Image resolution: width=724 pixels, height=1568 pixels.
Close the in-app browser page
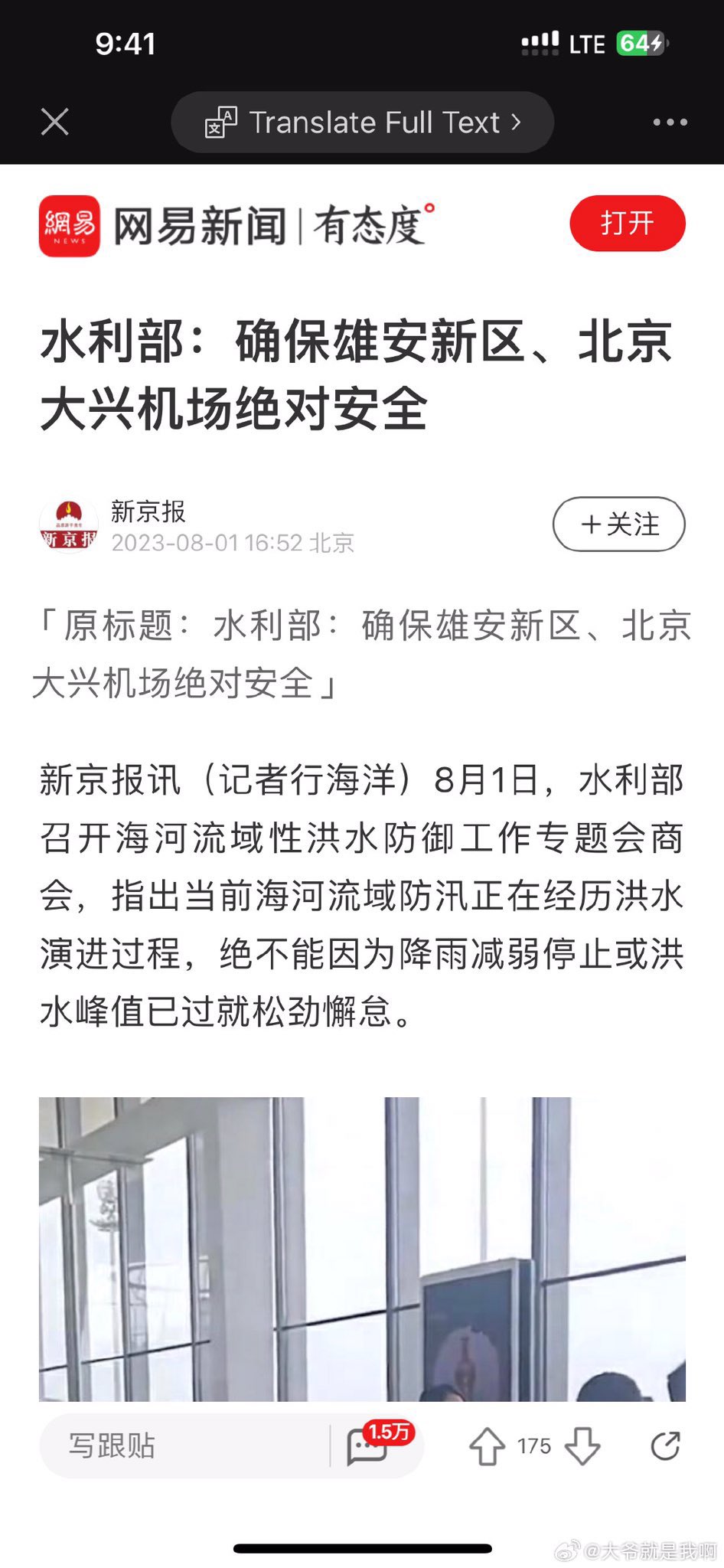coord(54,122)
